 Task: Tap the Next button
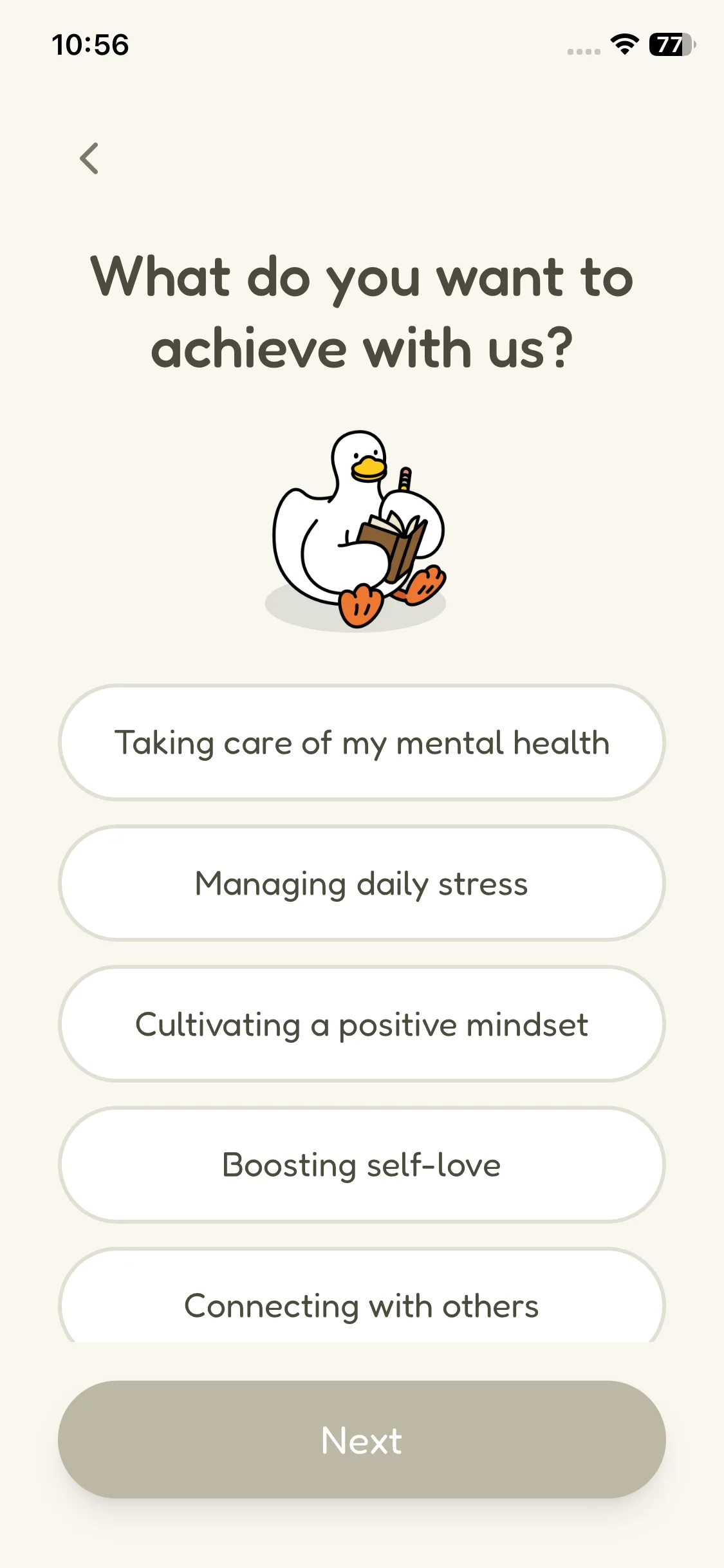pos(362,1439)
